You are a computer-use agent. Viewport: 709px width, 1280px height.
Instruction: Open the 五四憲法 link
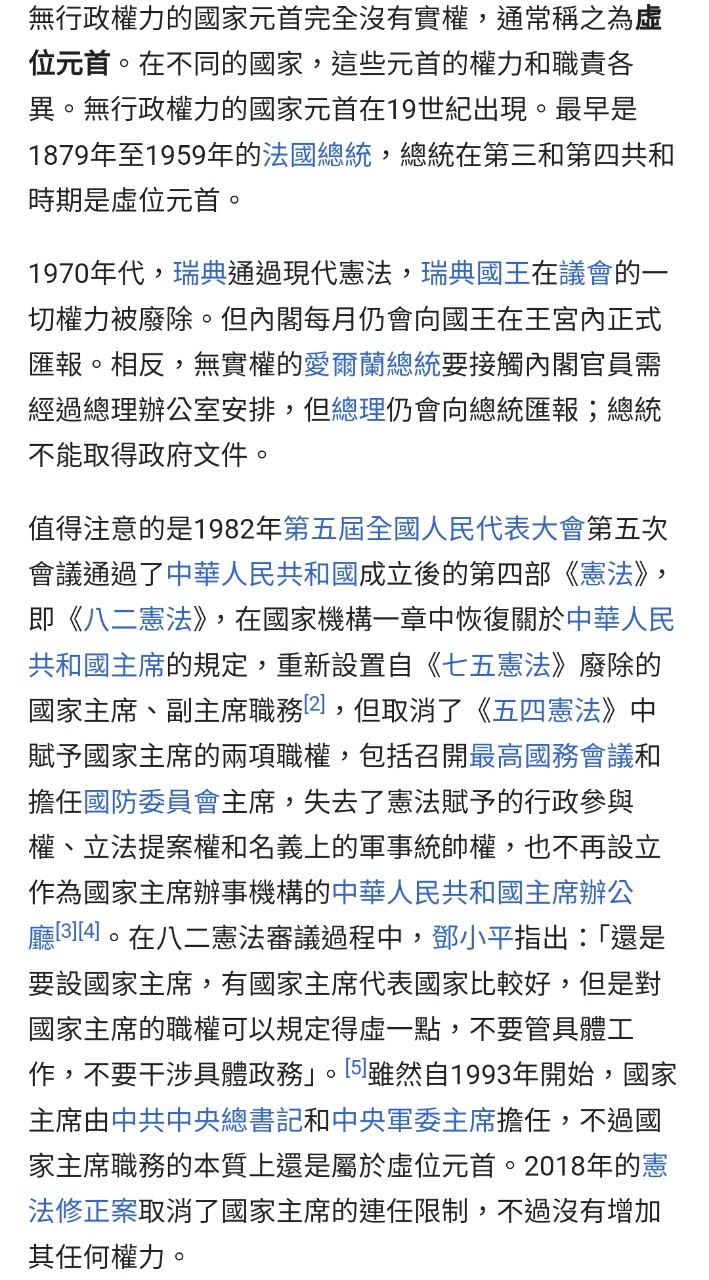(547, 711)
